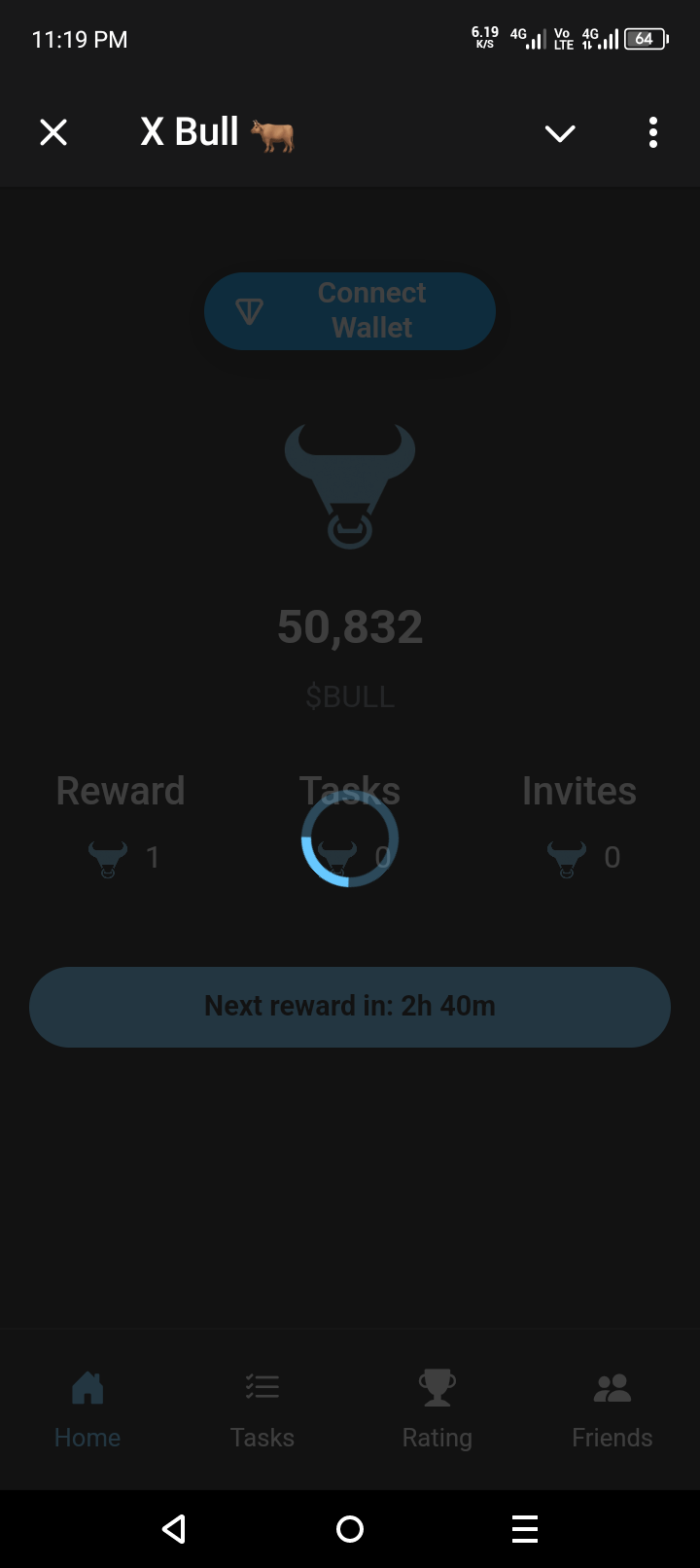700x1568 pixels.
Task: Close the X Bull mini app
Action: 53,131
